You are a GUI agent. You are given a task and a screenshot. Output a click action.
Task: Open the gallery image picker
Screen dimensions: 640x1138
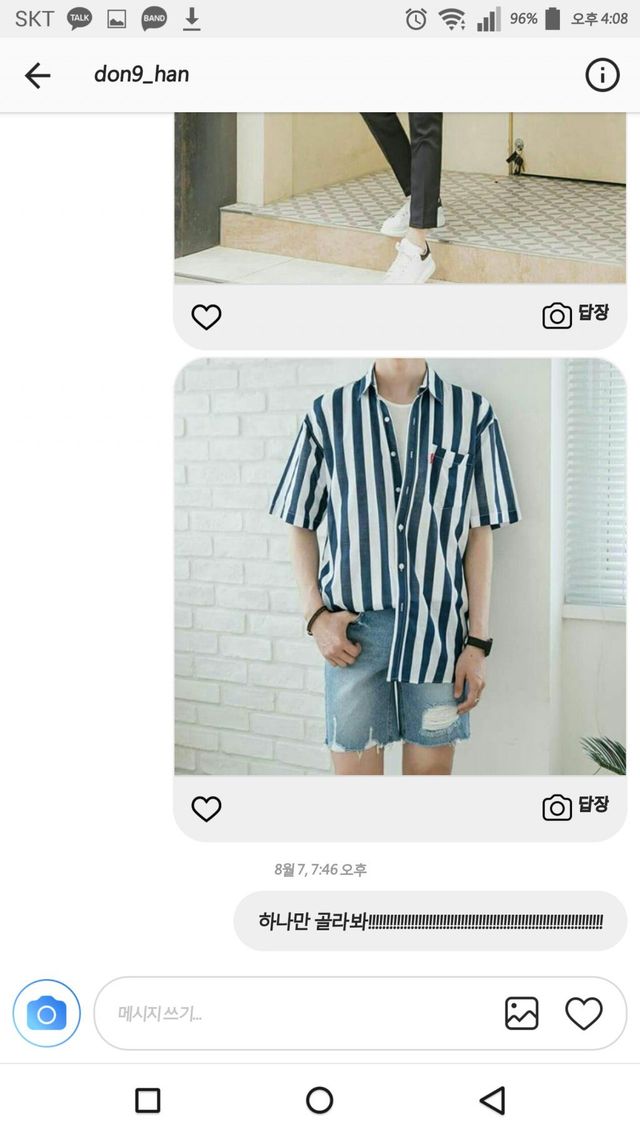click(521, 1014)
